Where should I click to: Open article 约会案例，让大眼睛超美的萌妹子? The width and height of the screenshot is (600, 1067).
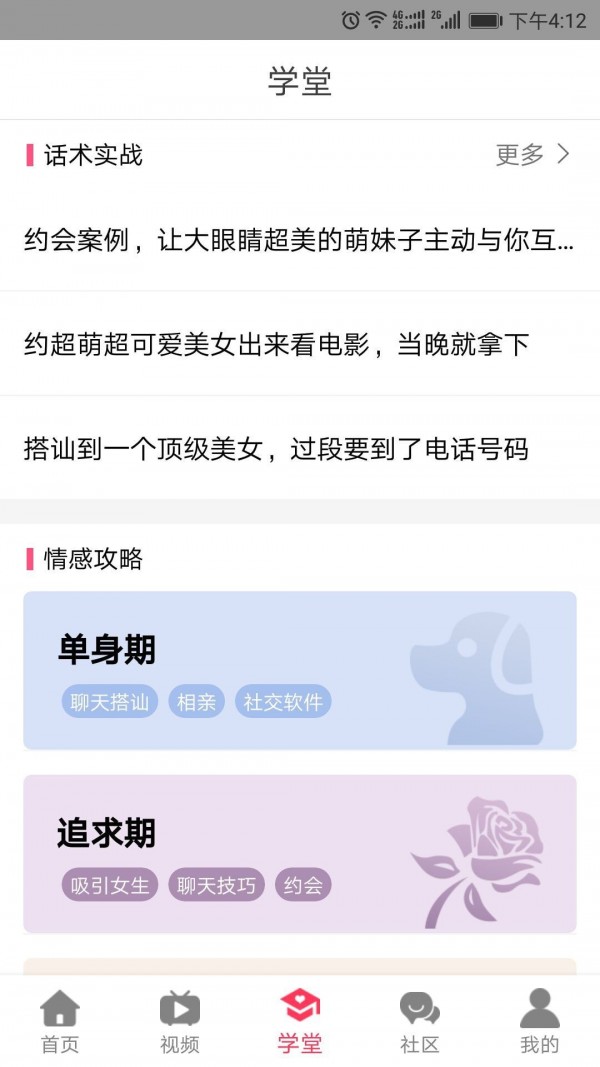click(299, 241)
